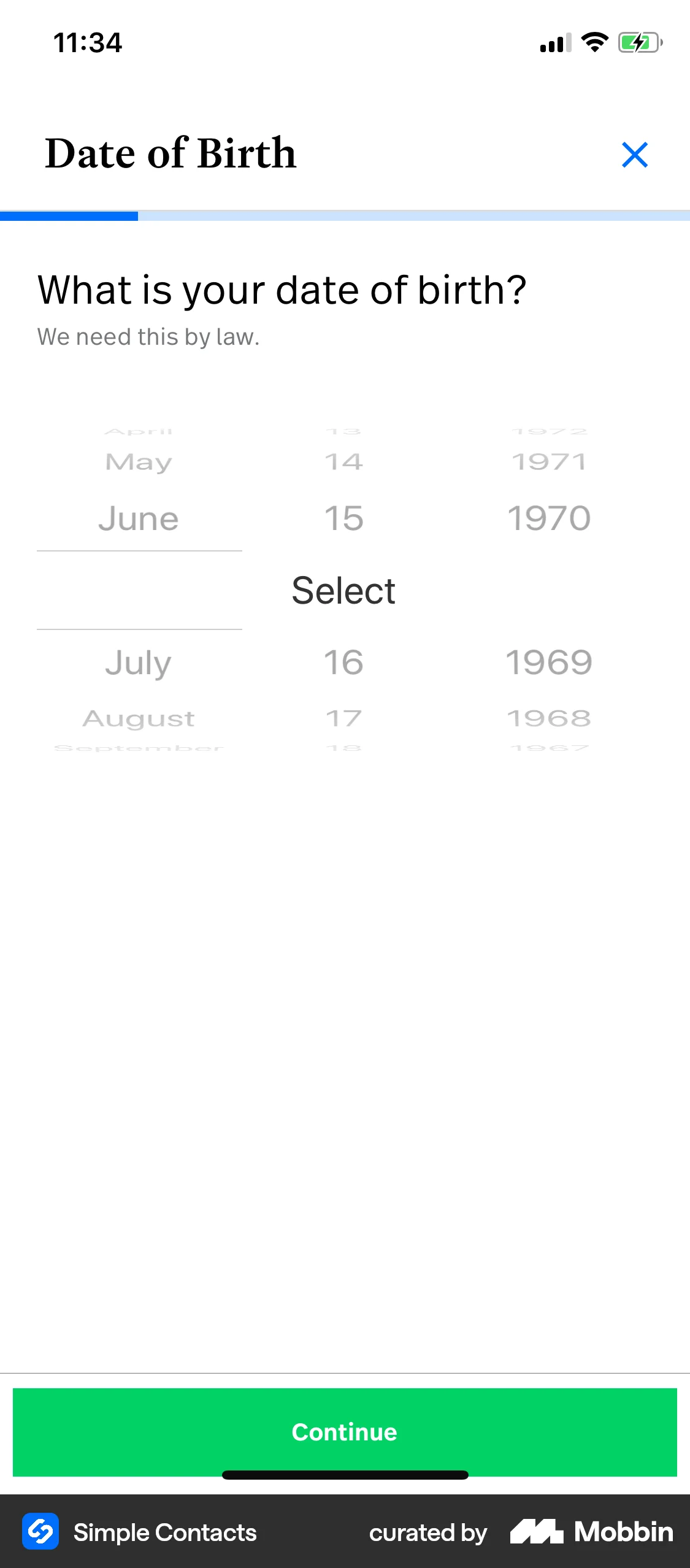Screen dimensions: 690x1568
Task: Tap the battery charging indicator
Action: pos(638,42)
